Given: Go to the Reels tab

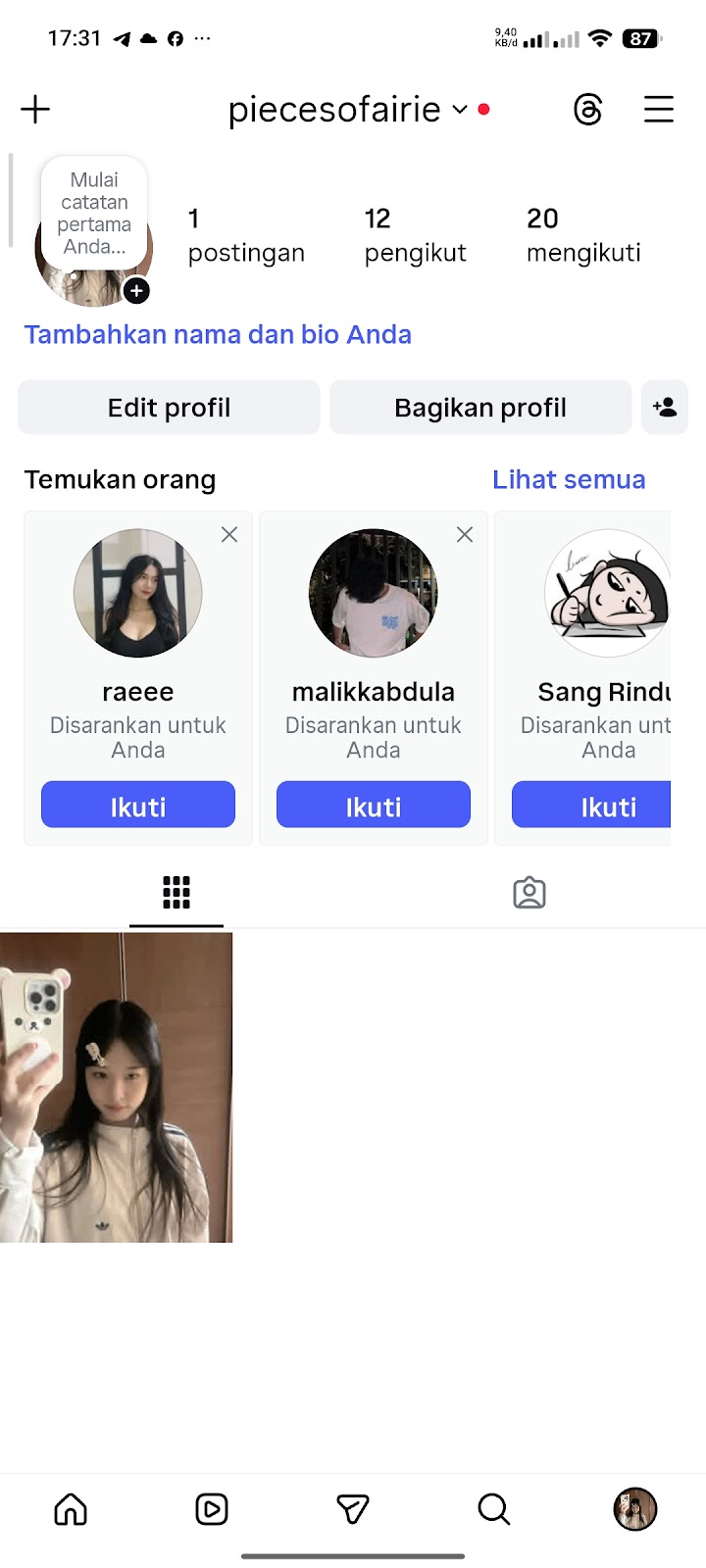Looking at the screenshot, I should tap(212, 1509).
